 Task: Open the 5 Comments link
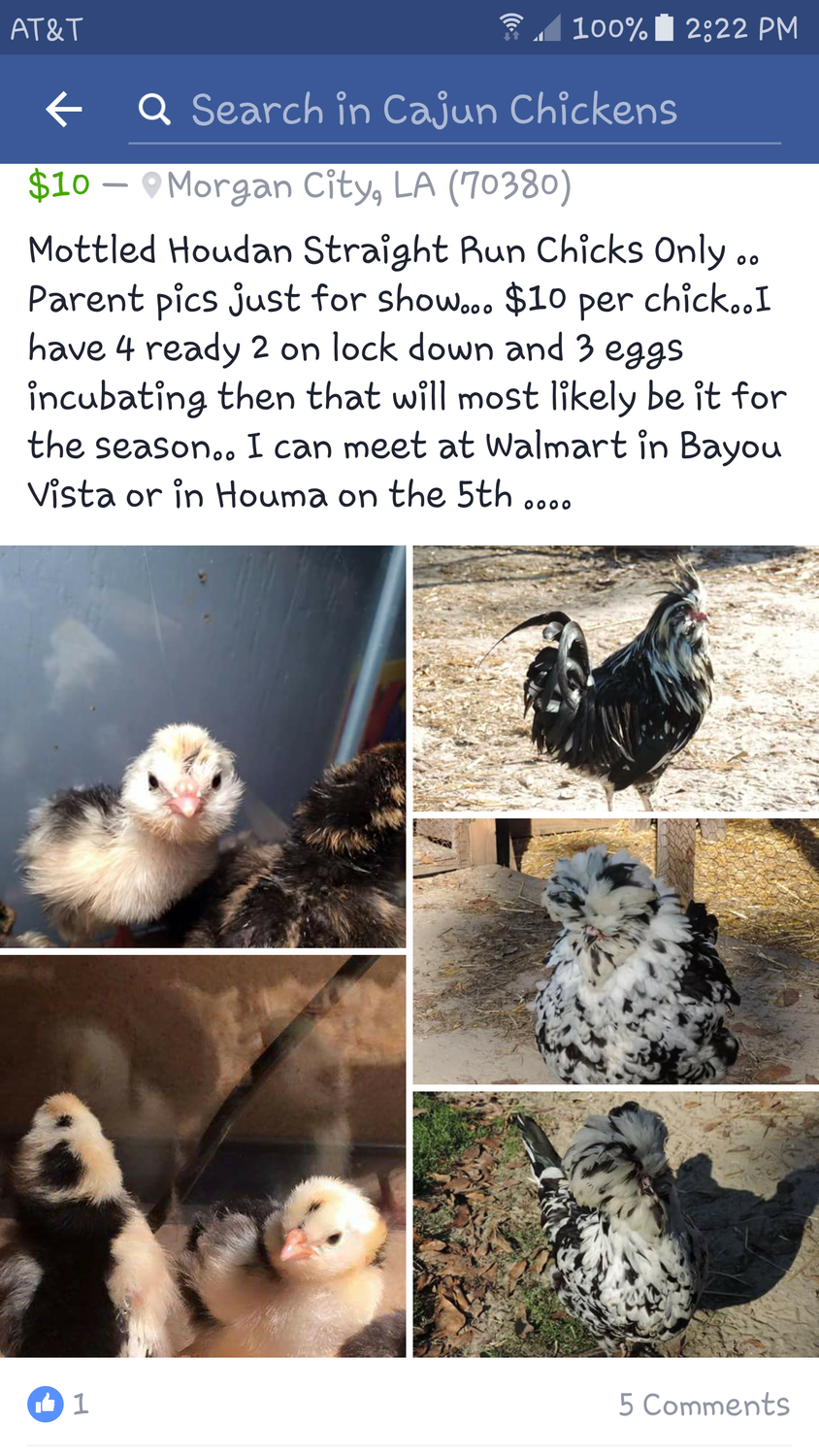704,1405
